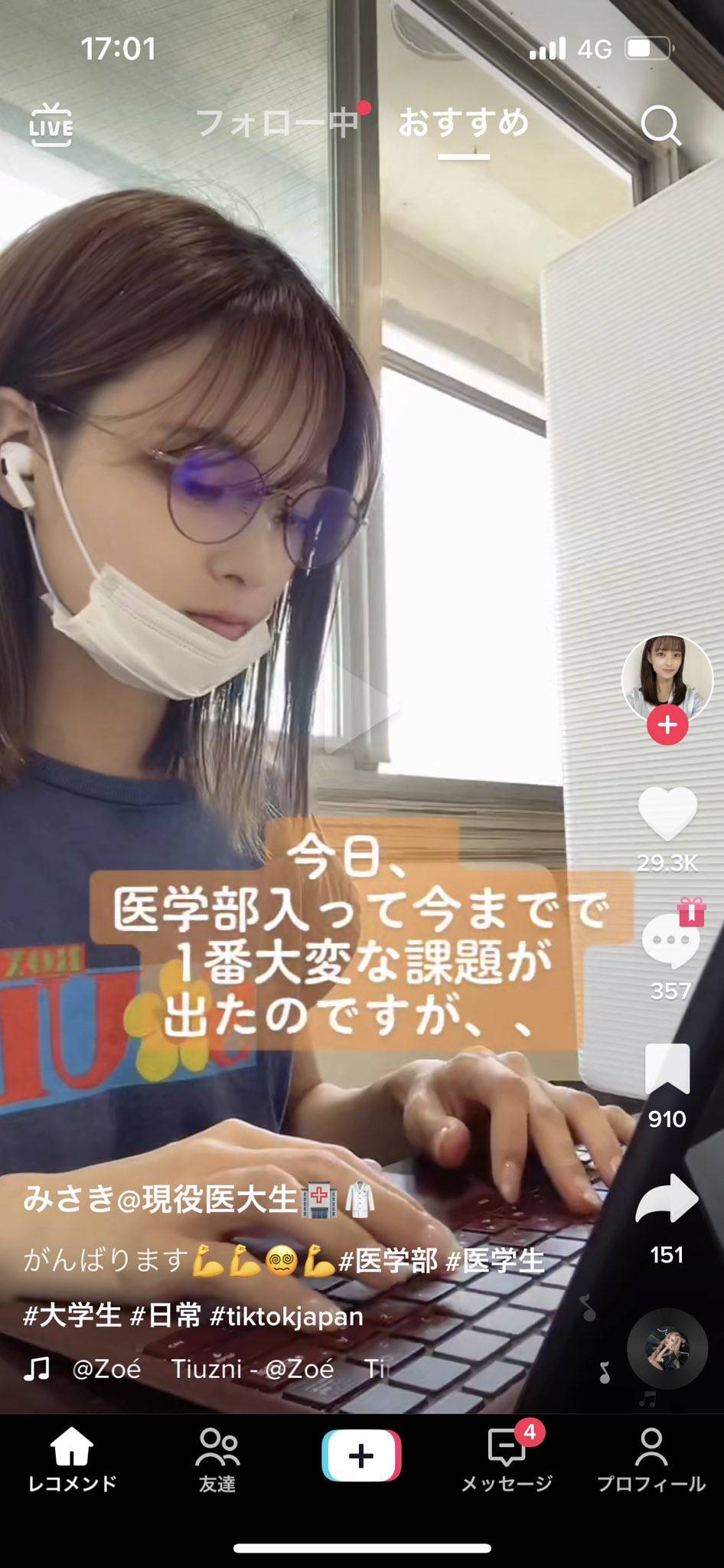Share this video via arrow icon
Image resolution: width=724 pixels, height=1568 pixels.
[667, 1199]
